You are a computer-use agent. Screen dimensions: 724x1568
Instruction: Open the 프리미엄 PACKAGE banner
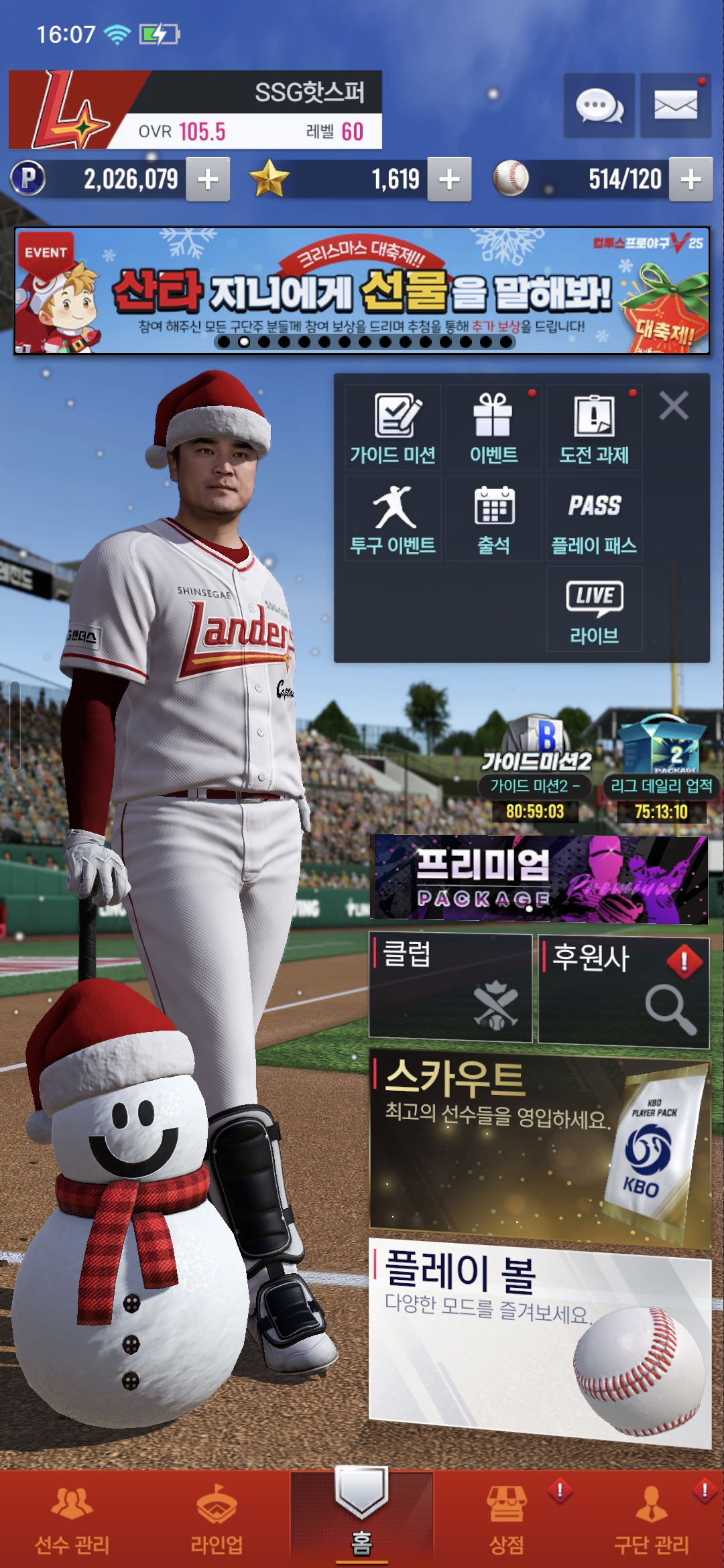coord(540,878)
